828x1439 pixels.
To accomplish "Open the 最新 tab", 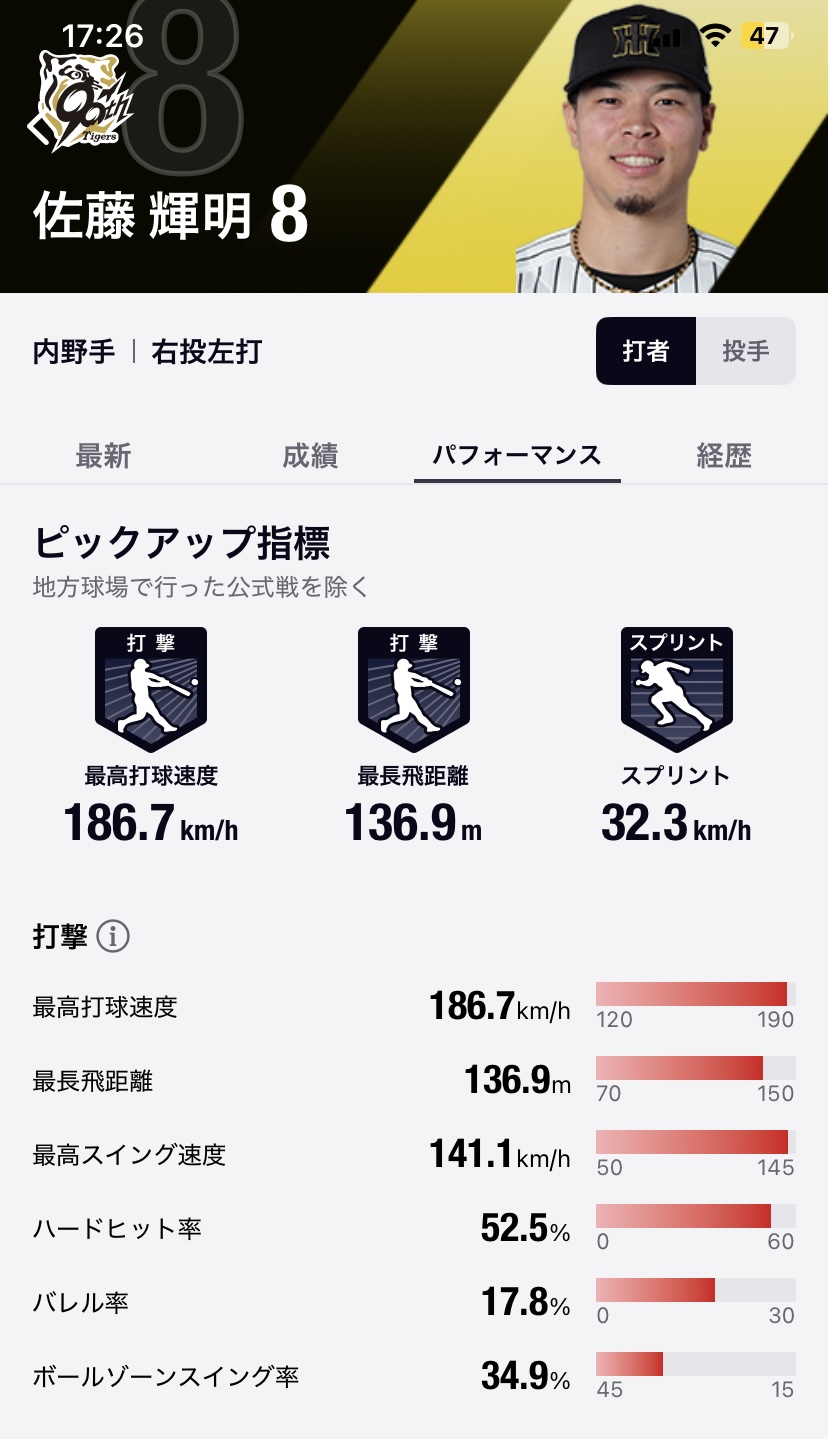I will (x=104, y=456).
